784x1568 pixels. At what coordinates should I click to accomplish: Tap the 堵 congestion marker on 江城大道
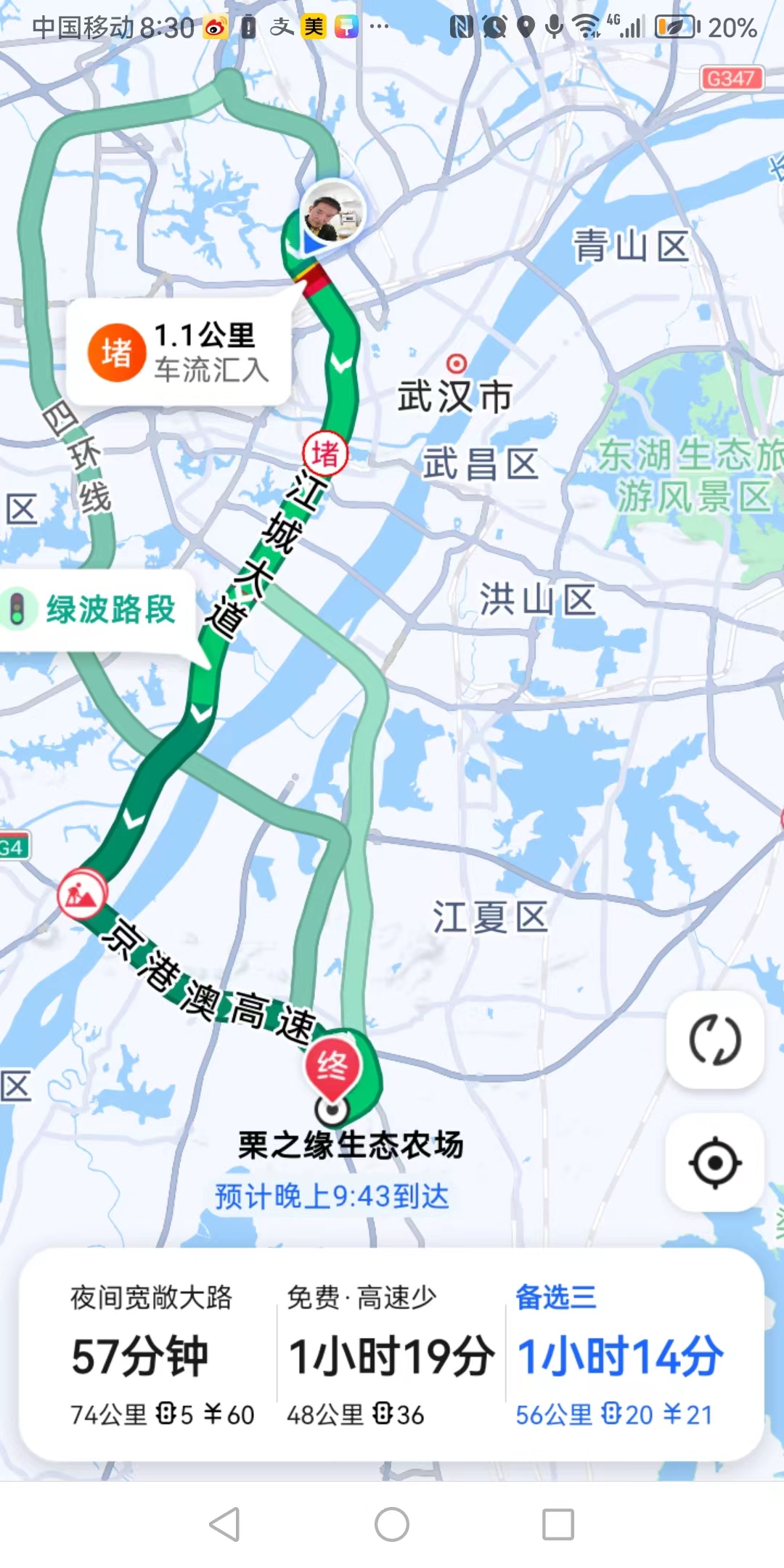[x=325, y=454]
